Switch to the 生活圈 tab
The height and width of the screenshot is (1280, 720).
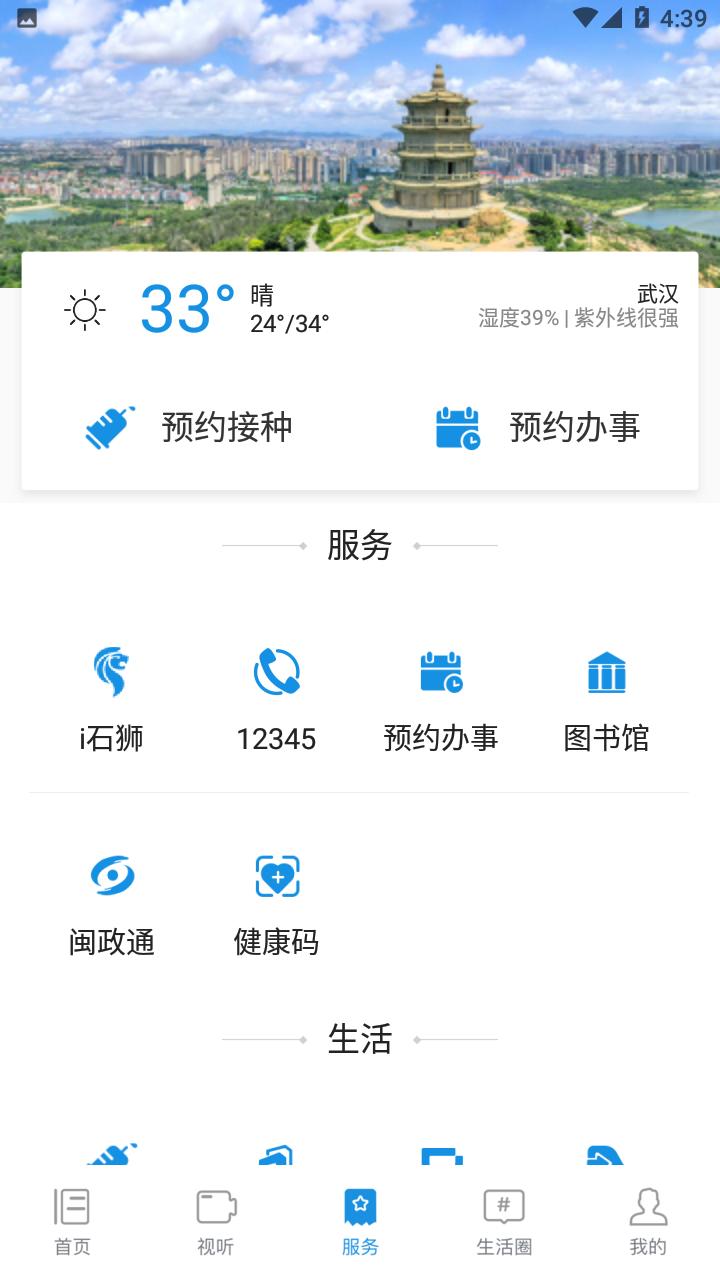pyautogui.click(x=504, y=1221)
